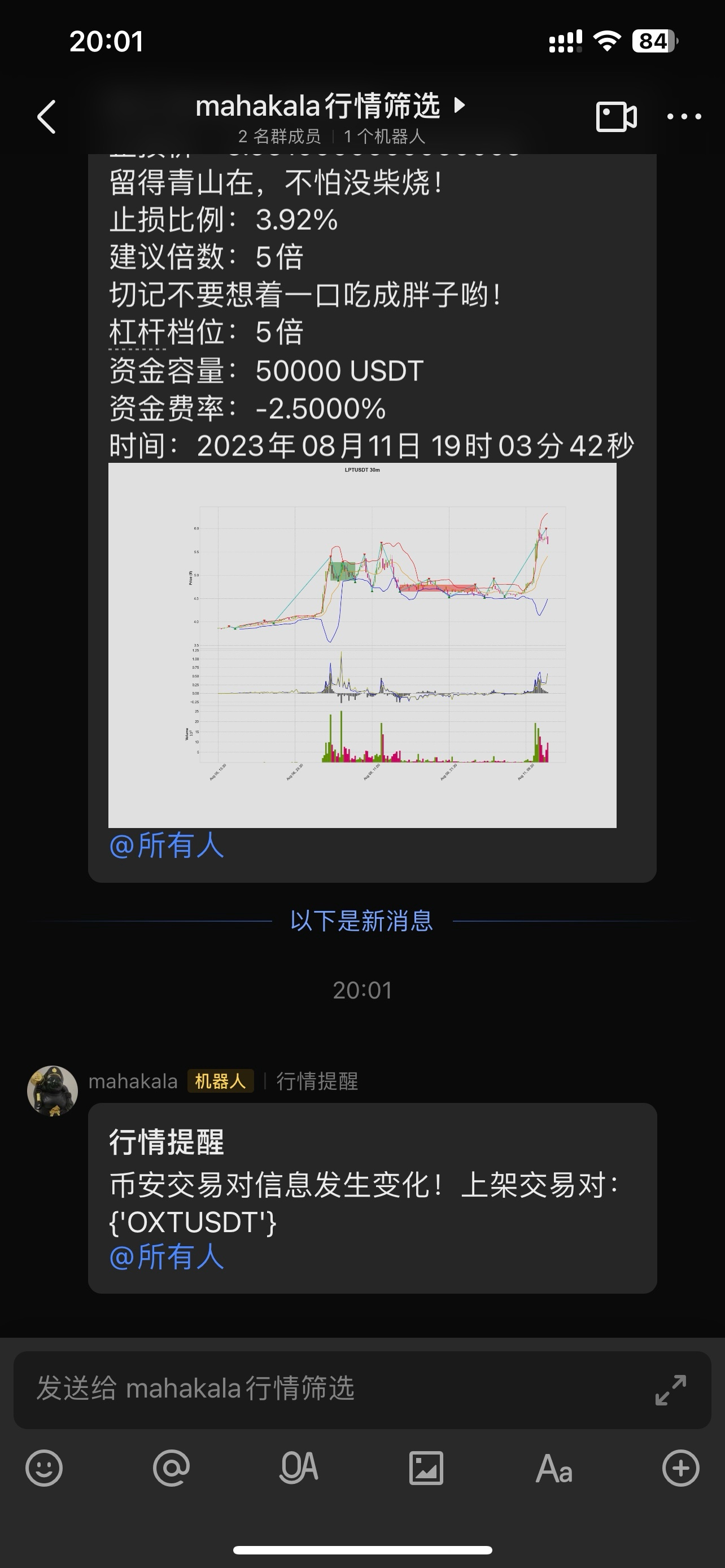Viewport: 725px width, 1568px height.
Task: Open the three-dot more menu
Action: [684, 116]
